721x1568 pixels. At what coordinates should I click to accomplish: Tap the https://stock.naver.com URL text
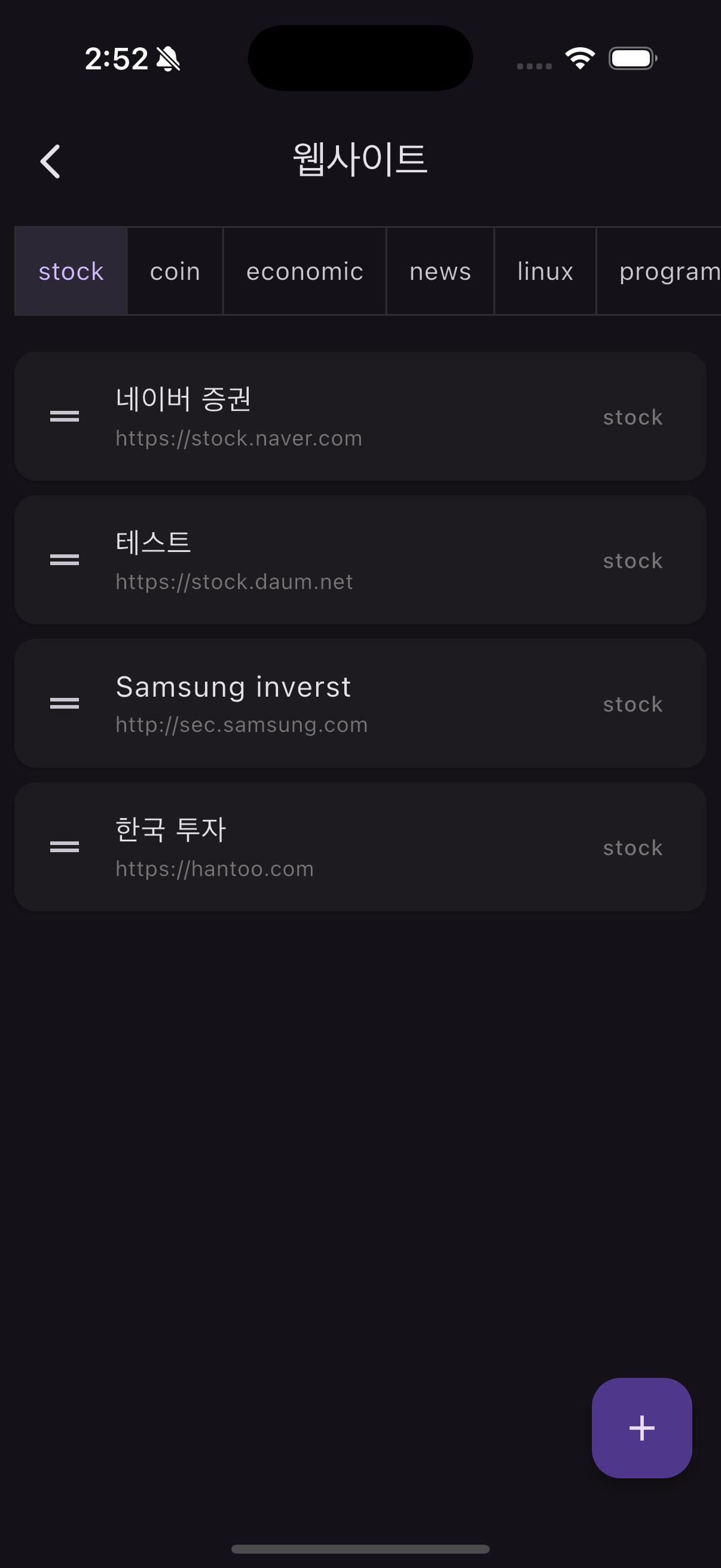(x=238, y=438)
